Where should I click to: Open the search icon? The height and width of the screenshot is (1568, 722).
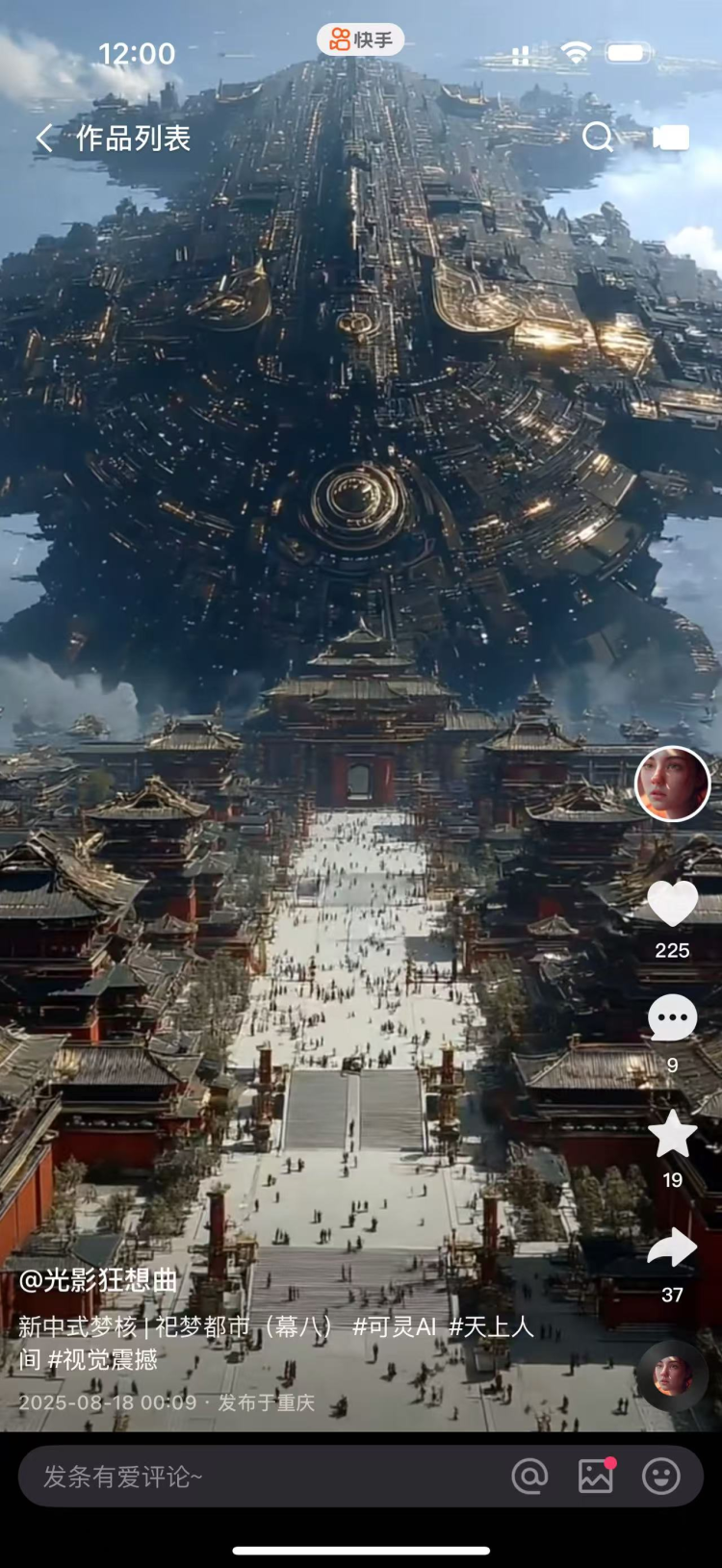pyautogui.click(x=597, y=138)
